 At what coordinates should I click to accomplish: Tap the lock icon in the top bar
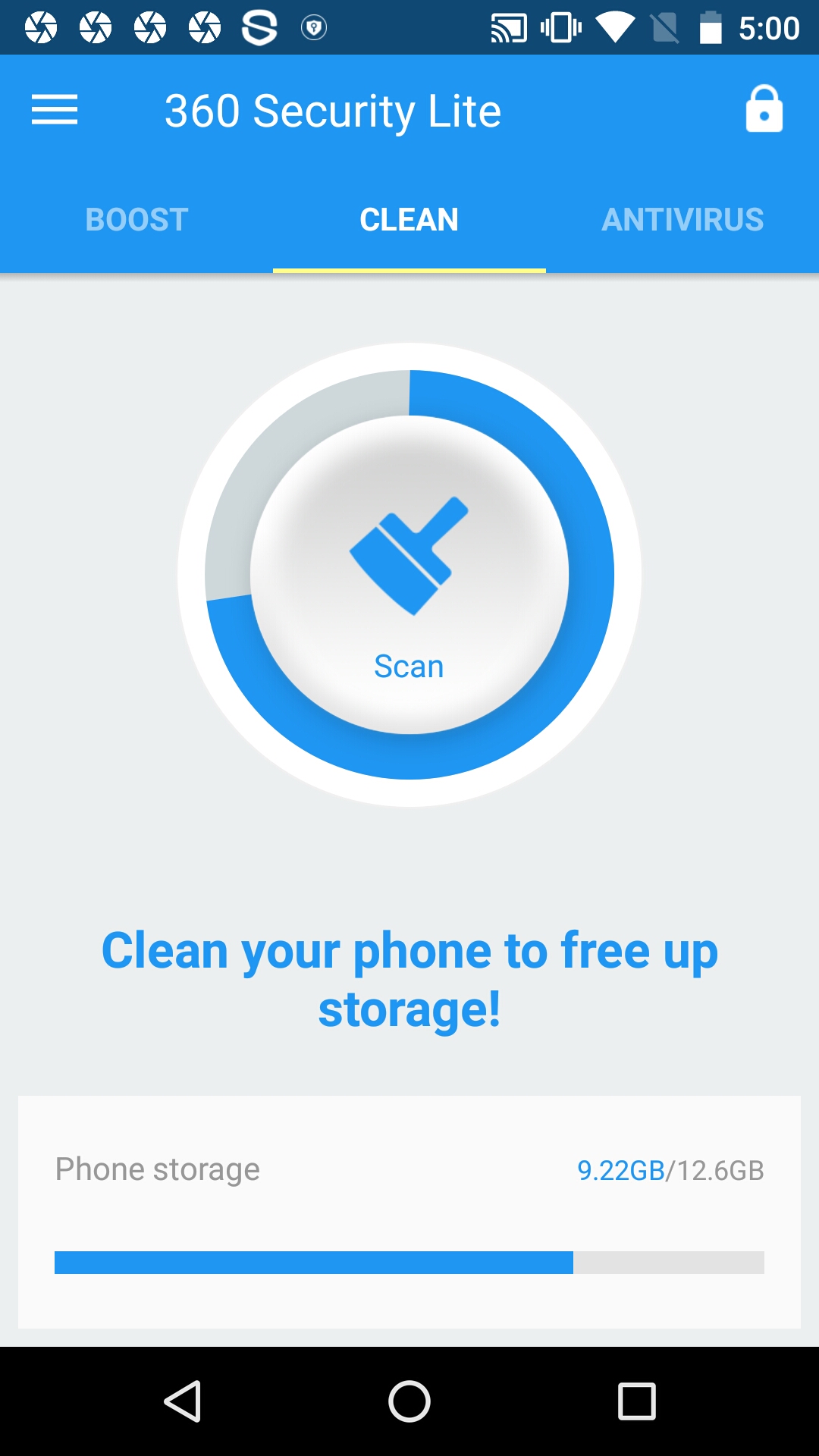[x=764, y=110]
